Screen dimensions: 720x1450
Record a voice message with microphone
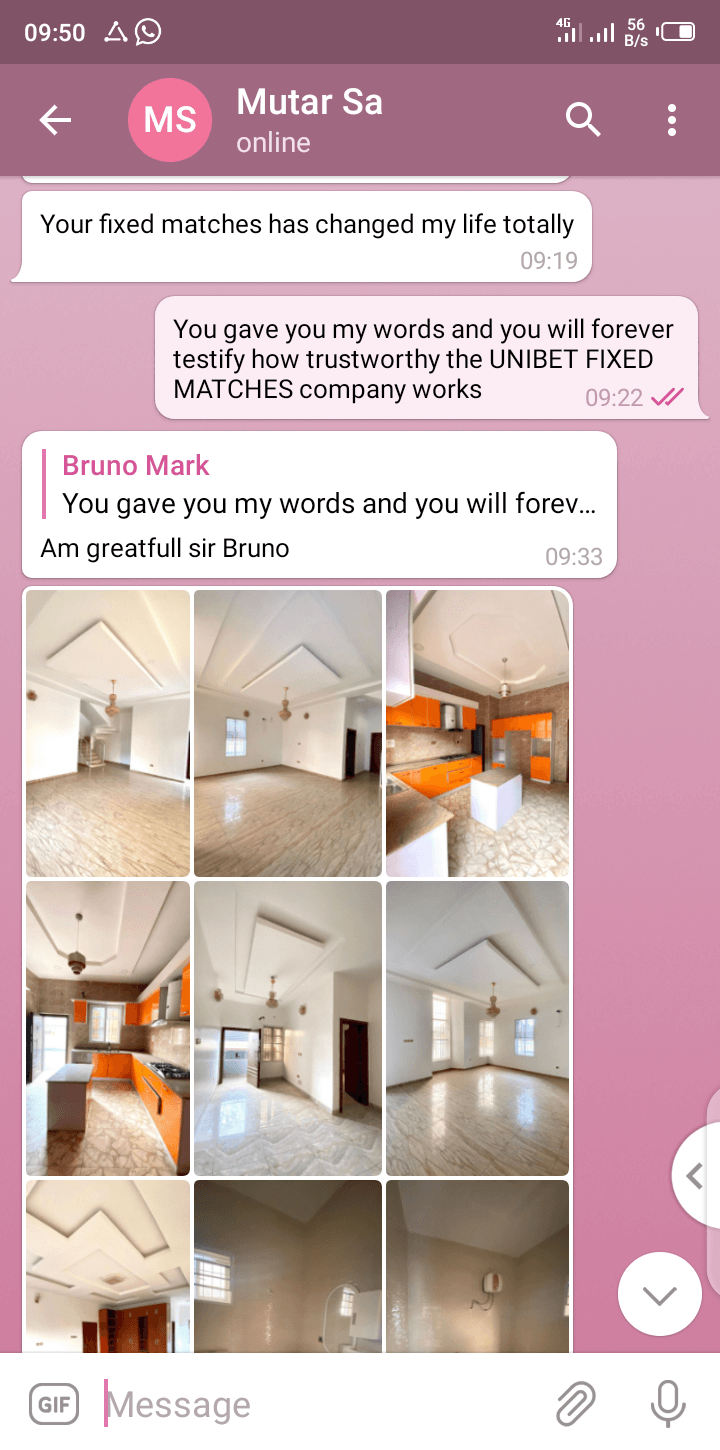point(667,1405)
